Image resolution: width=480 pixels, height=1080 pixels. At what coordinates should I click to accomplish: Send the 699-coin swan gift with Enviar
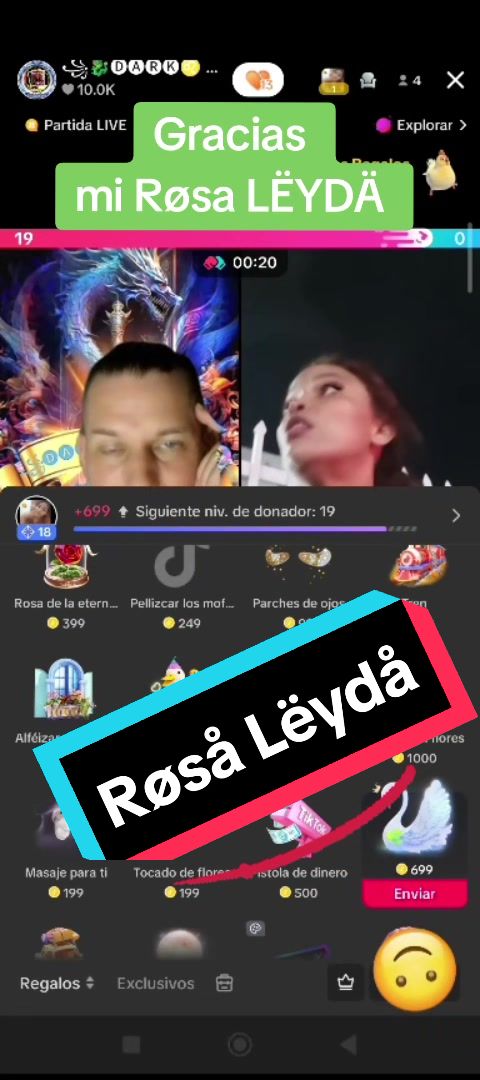[x=415, y=894]
